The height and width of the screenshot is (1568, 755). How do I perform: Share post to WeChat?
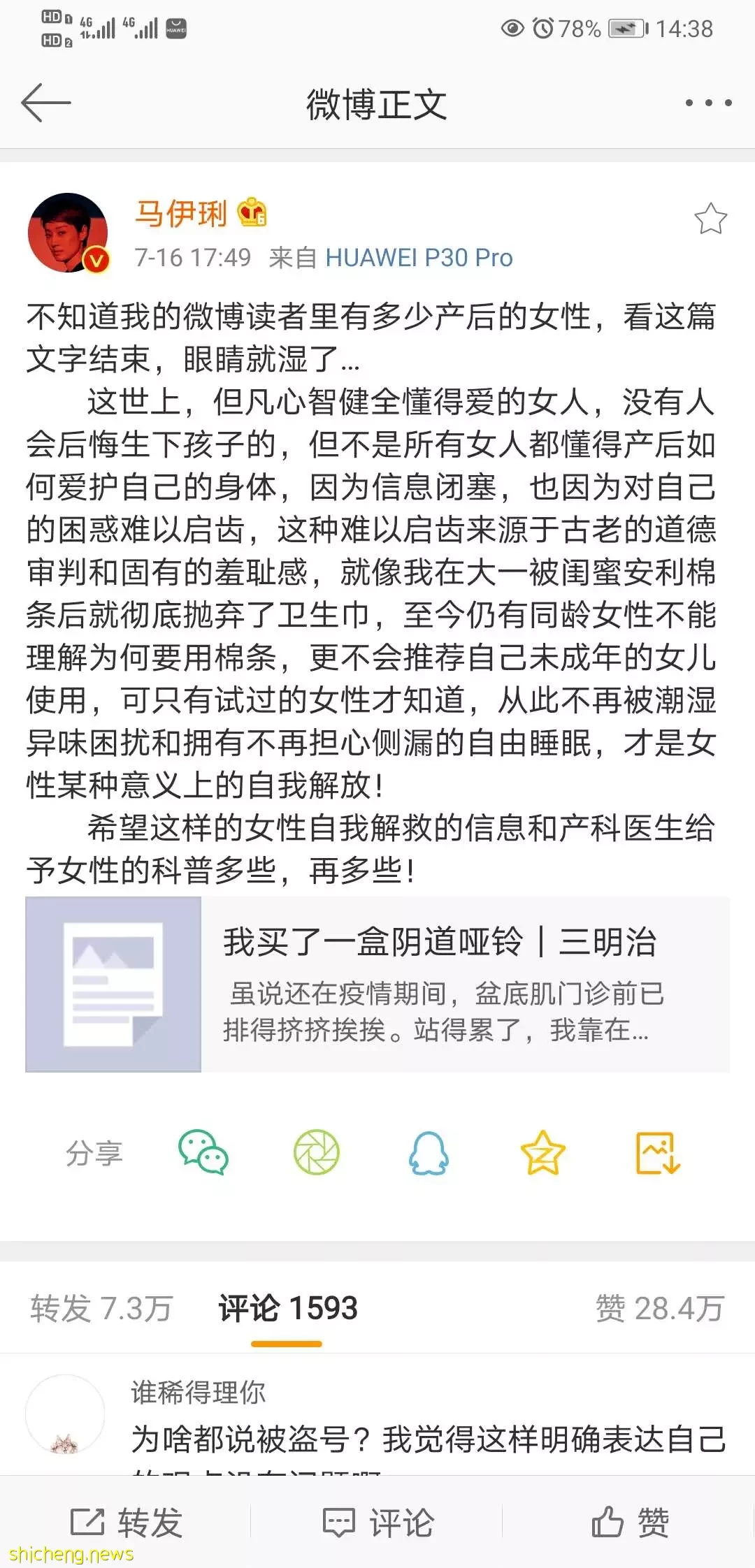tap(203, 1152)
